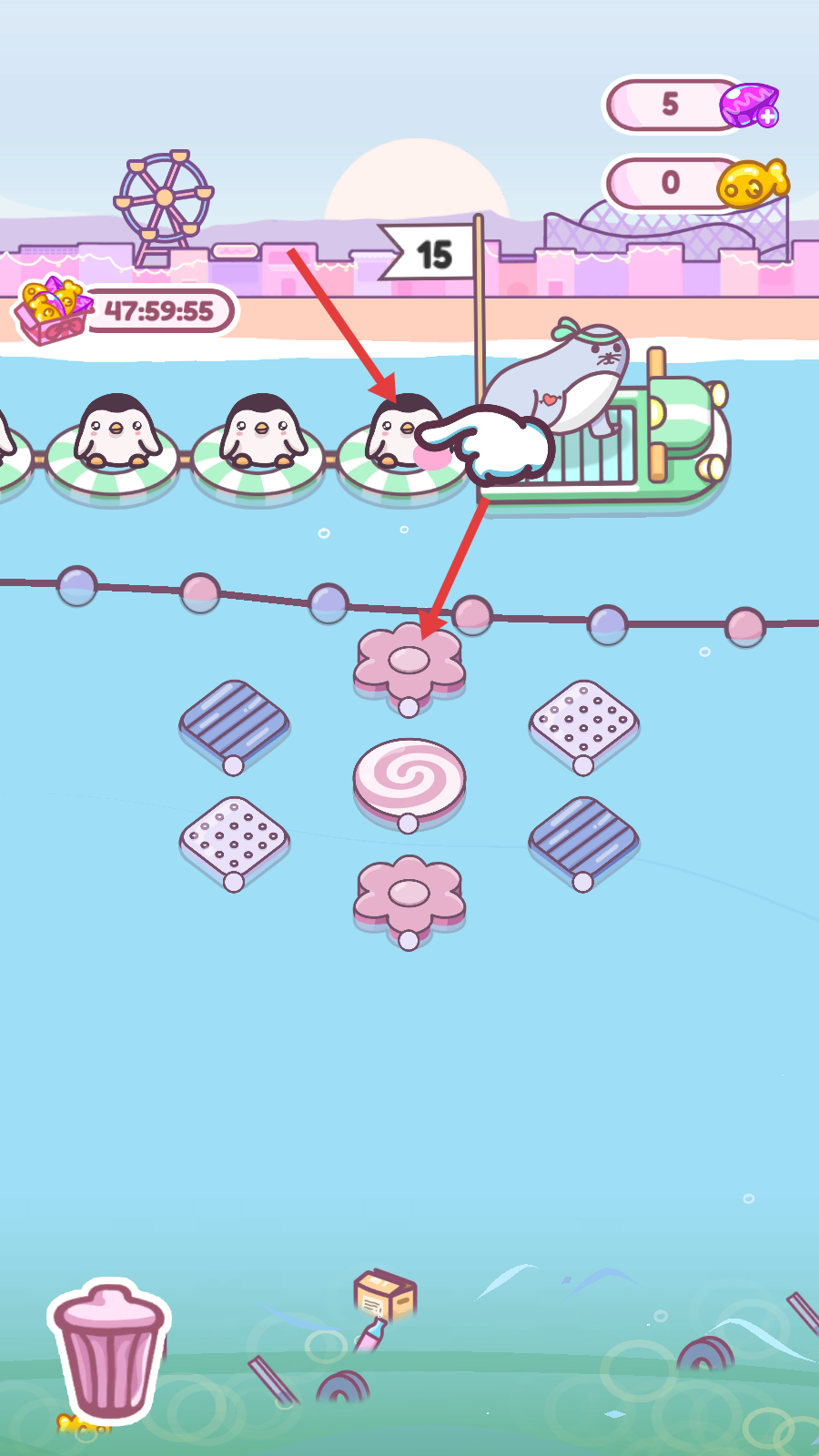The image size is (819, 1456).
Task: Tap the penguin the hand points at
Action: (x=400, y=435)
